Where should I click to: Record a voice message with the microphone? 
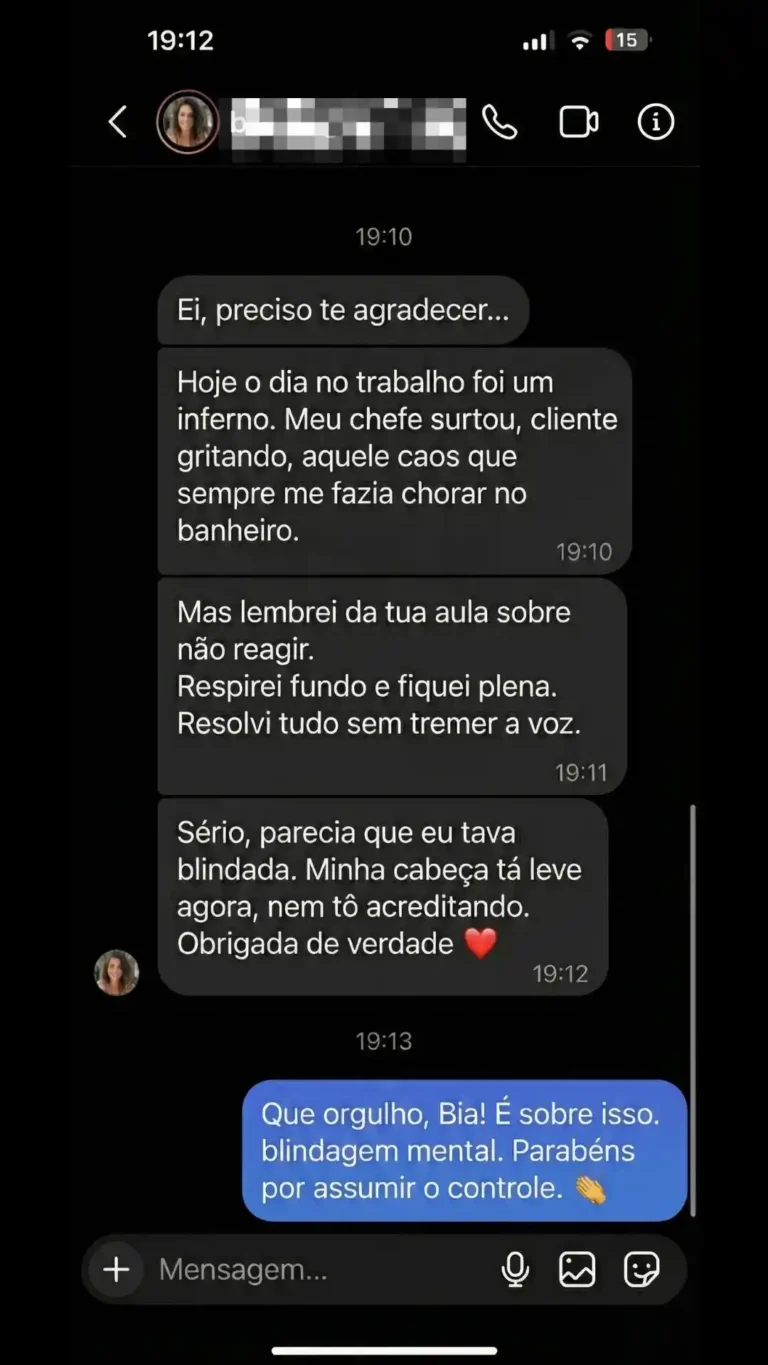pyautogui.click(x=514, y=1269)
